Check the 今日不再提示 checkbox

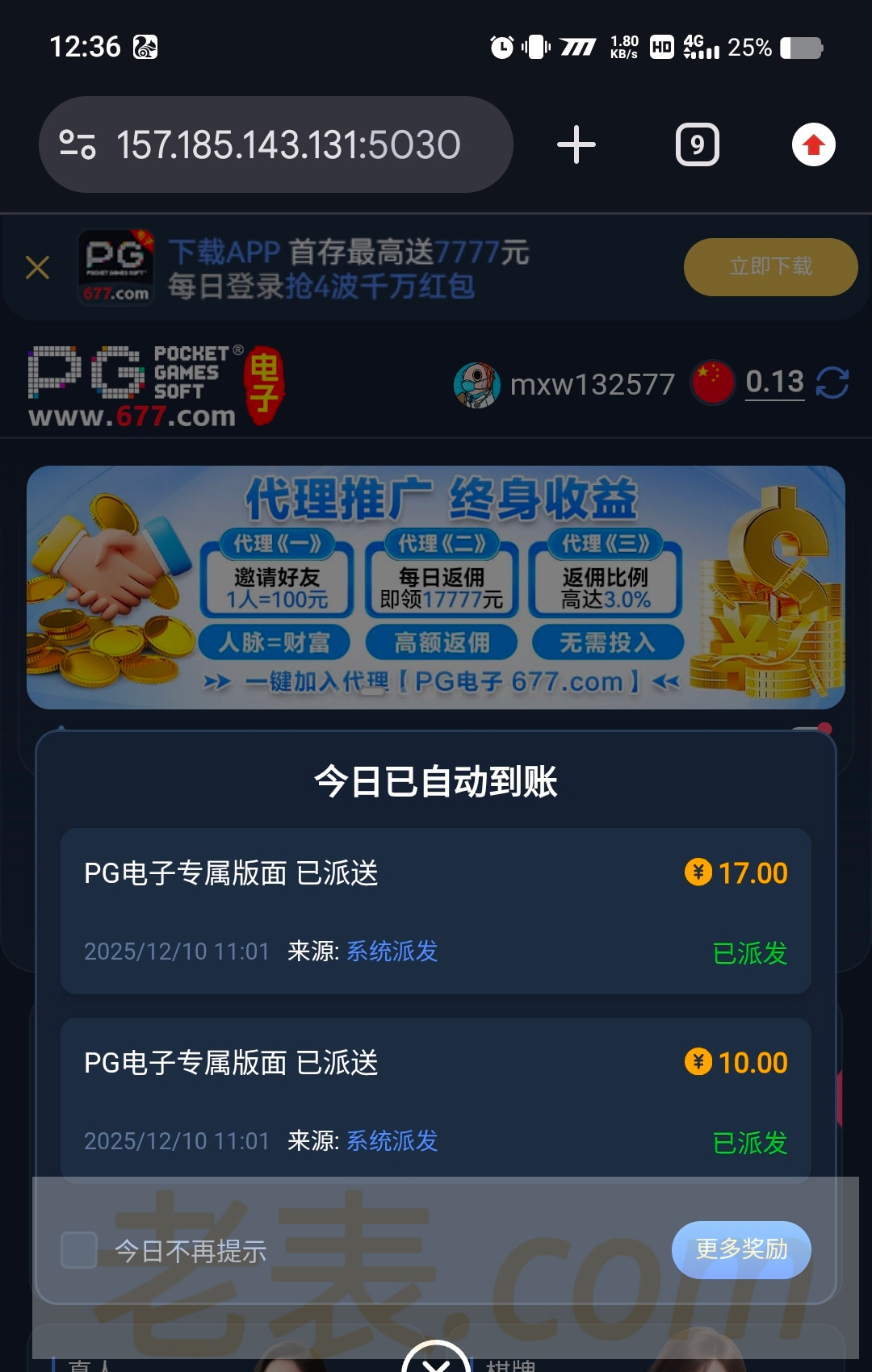point(79,1250)
